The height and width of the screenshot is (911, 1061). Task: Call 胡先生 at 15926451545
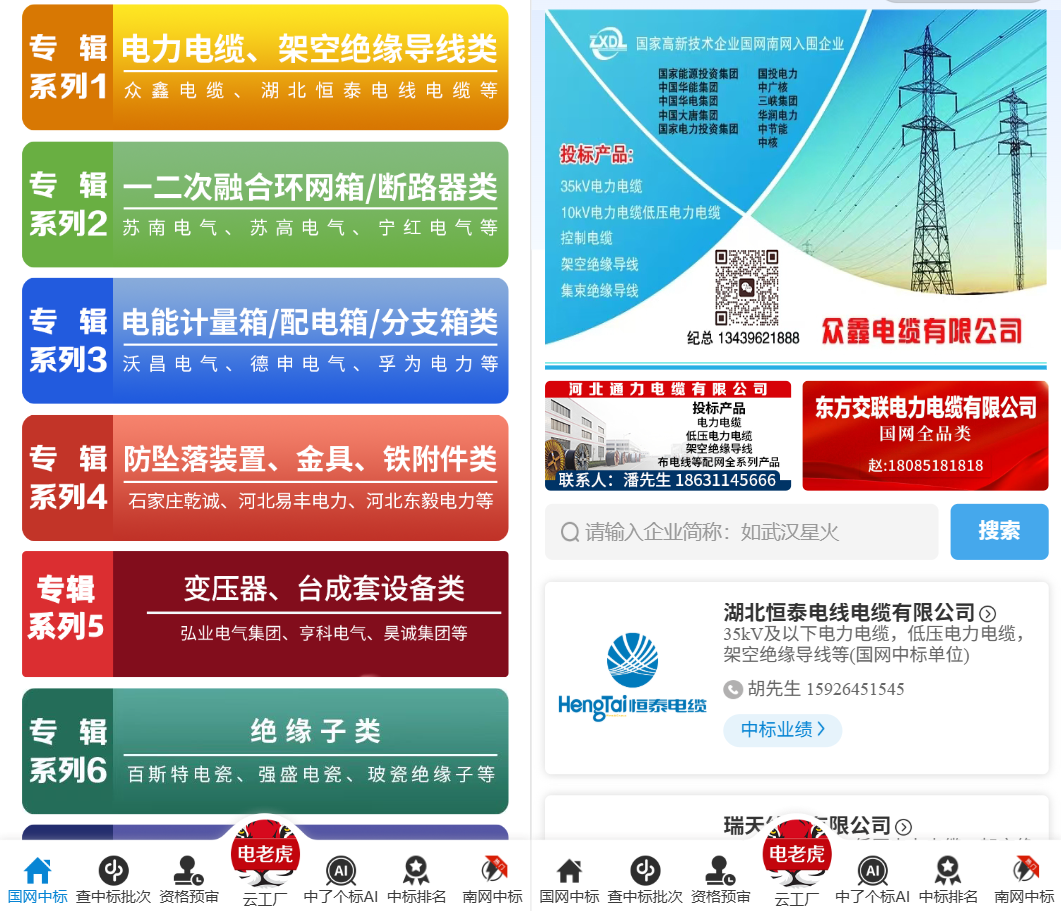(814, 689)
